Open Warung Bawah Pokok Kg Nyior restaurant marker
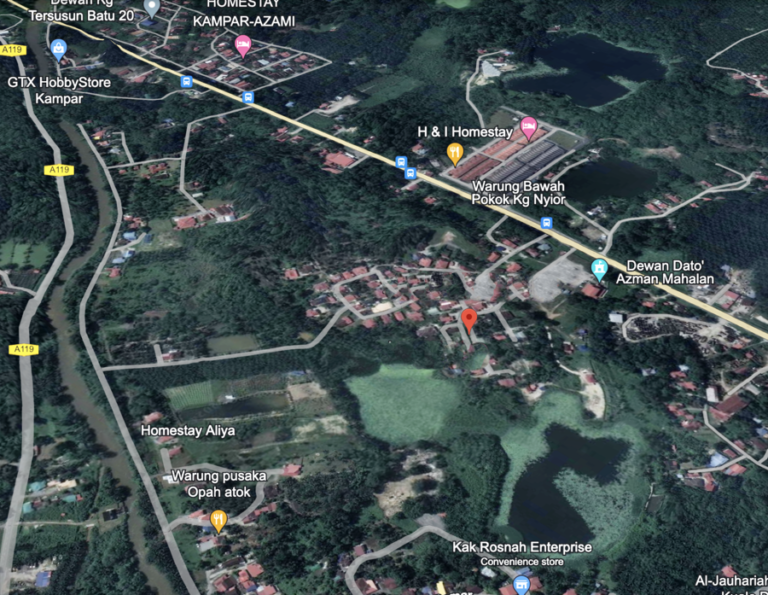This screenshot has height=595, width=768. (455, 153)
